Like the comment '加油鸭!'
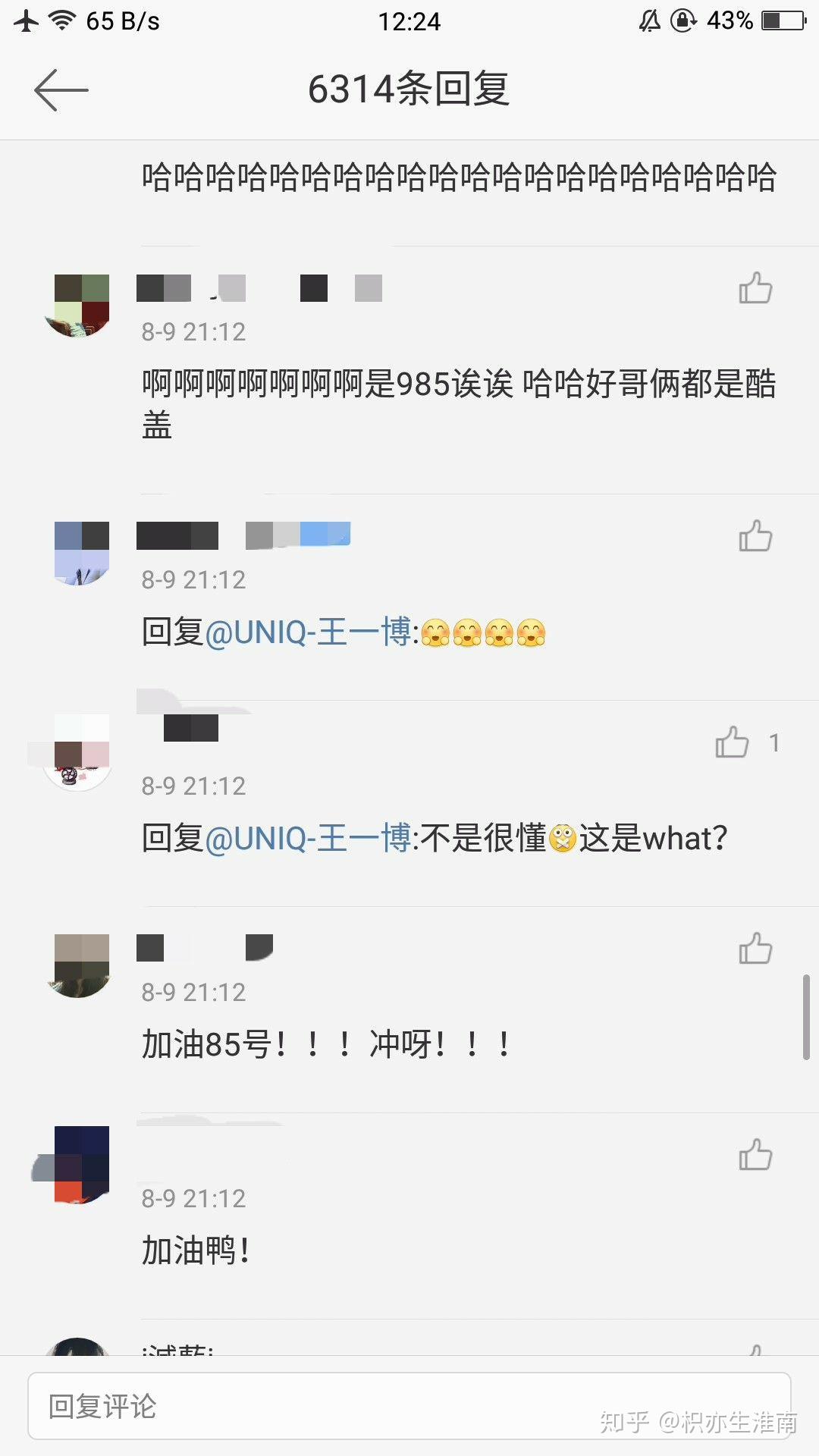Screen dimensions: 819x1456 (x=755, y=1155)
